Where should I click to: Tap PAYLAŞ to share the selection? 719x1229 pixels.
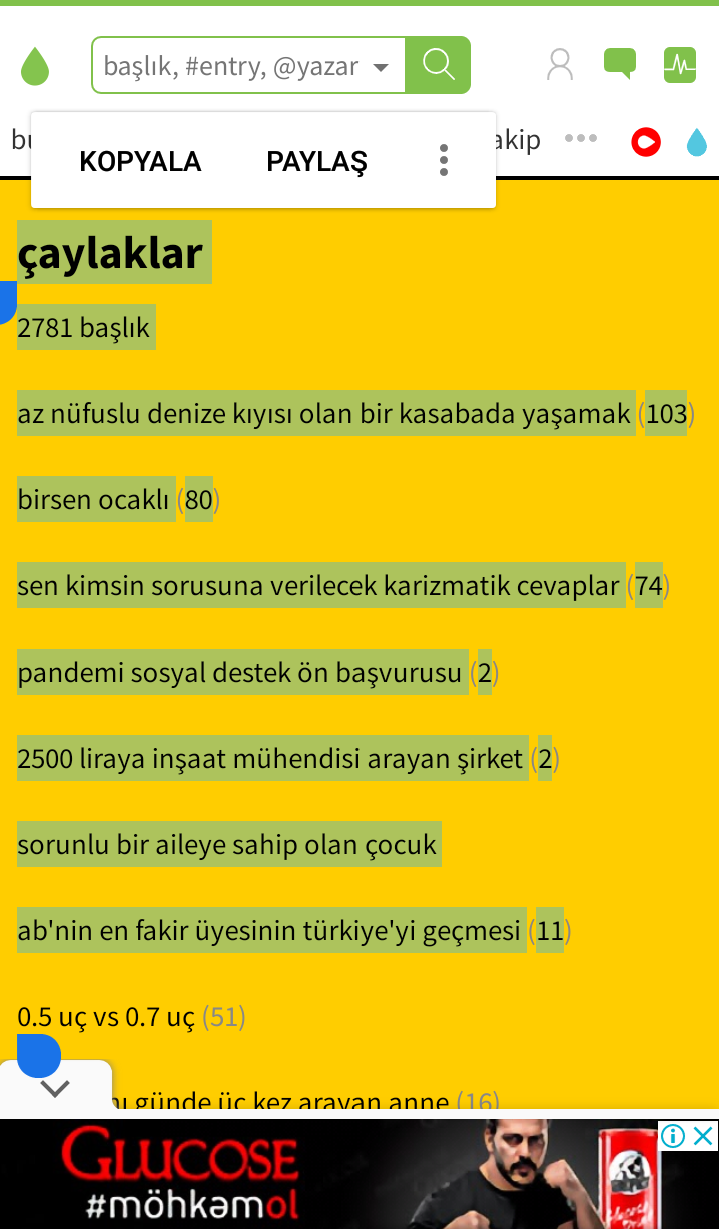pyautogui.click(x=317, y=161)
